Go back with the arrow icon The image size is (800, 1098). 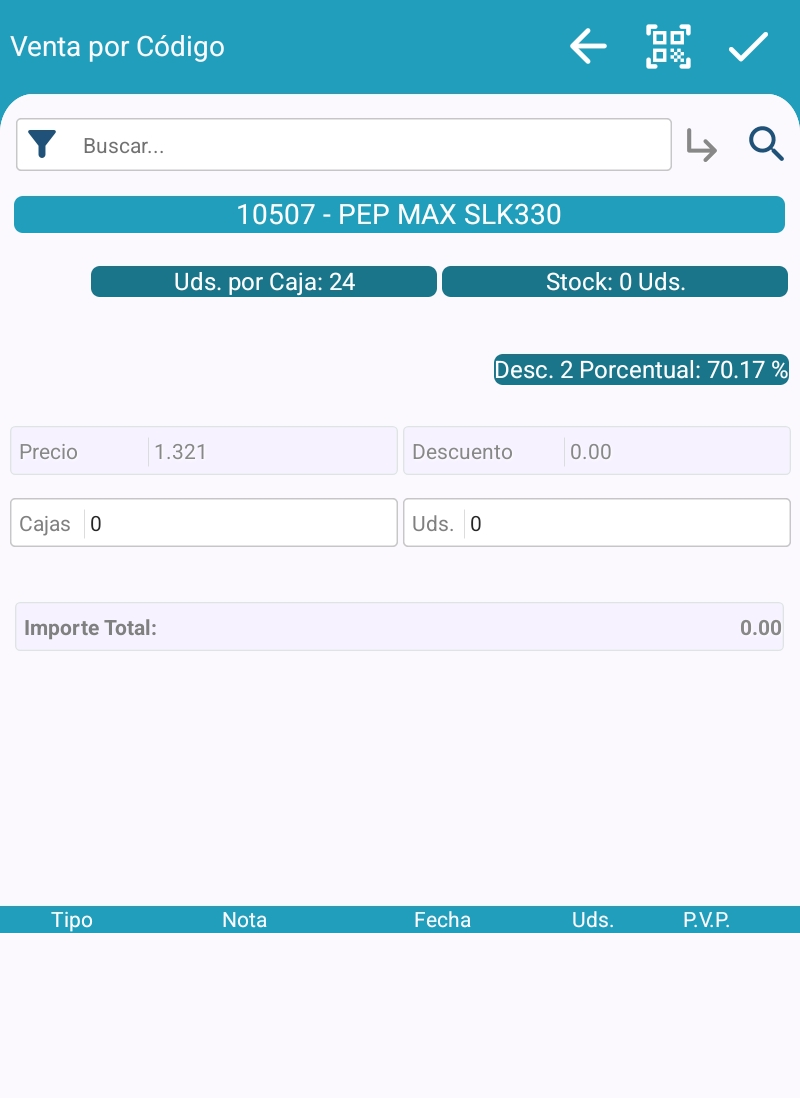(x=588, y=46)
